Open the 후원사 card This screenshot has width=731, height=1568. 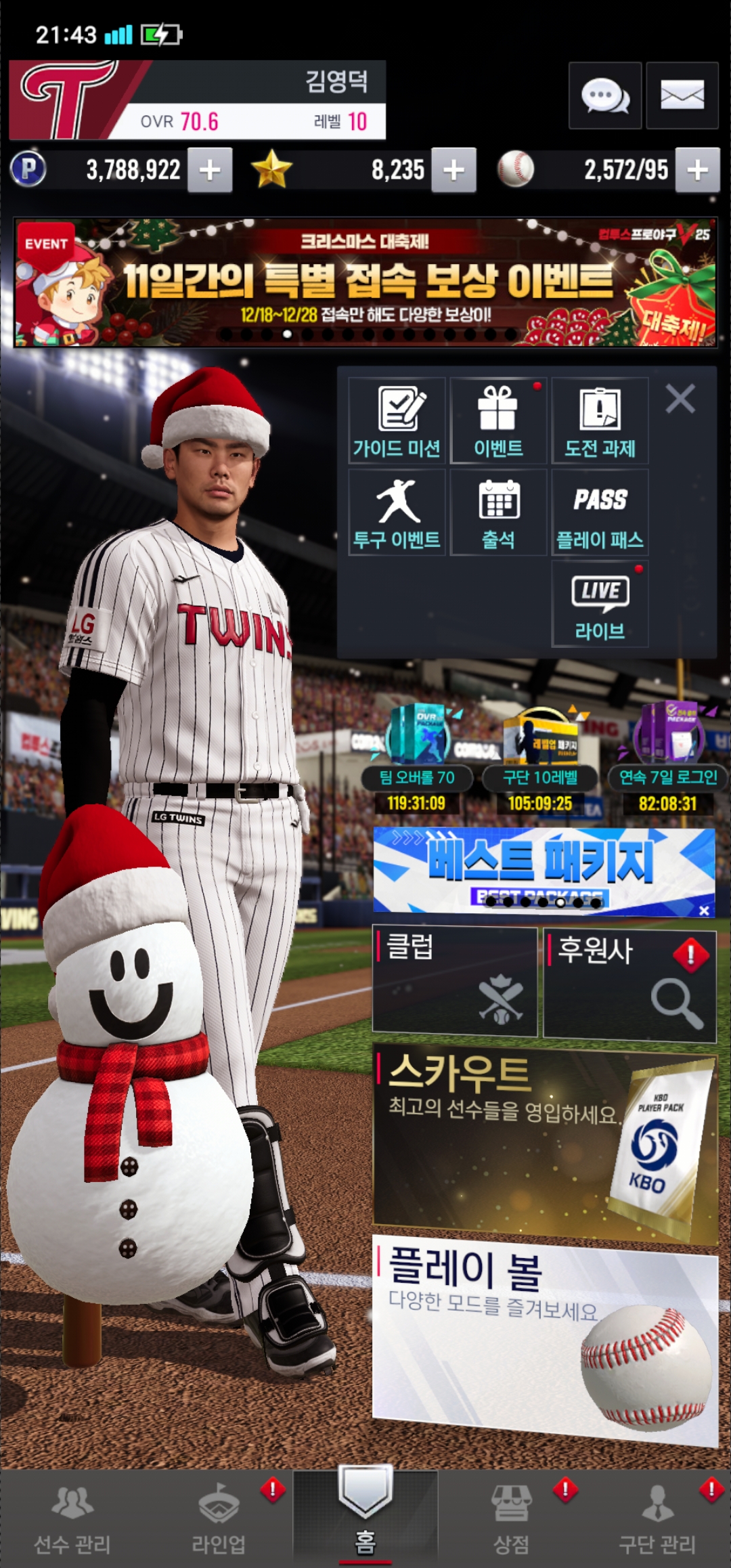click(x=629, y=985)
